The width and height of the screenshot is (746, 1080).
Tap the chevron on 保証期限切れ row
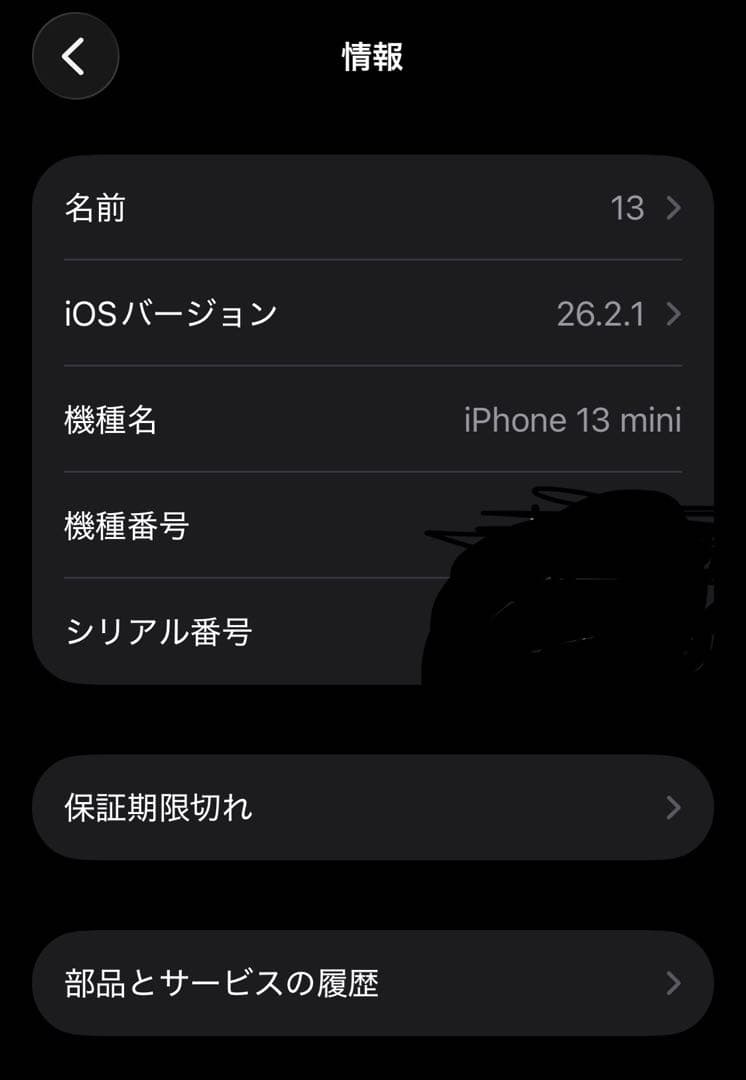(x=672, y=806)
